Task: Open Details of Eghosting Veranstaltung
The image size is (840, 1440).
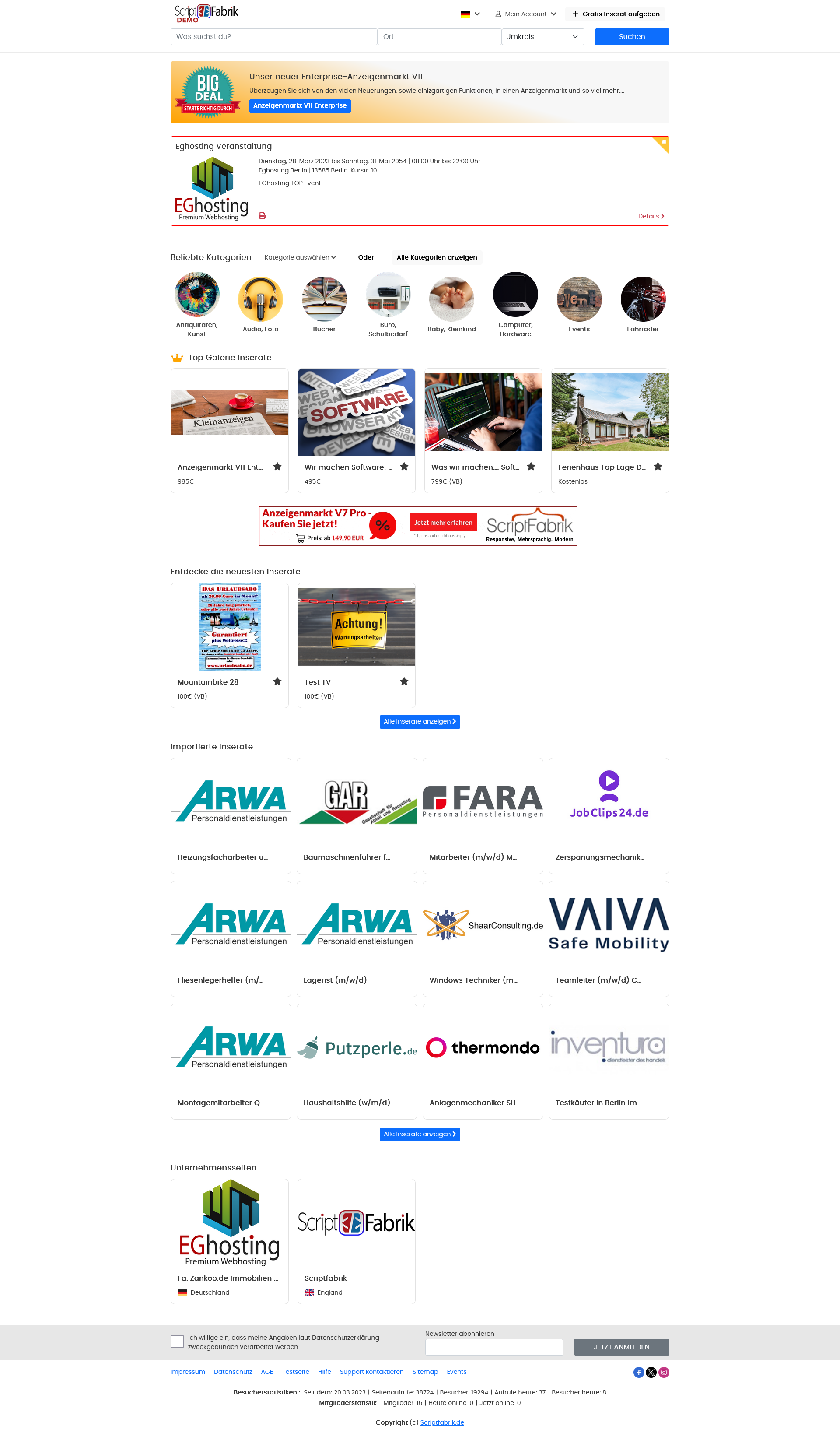Action: [651, 216]
